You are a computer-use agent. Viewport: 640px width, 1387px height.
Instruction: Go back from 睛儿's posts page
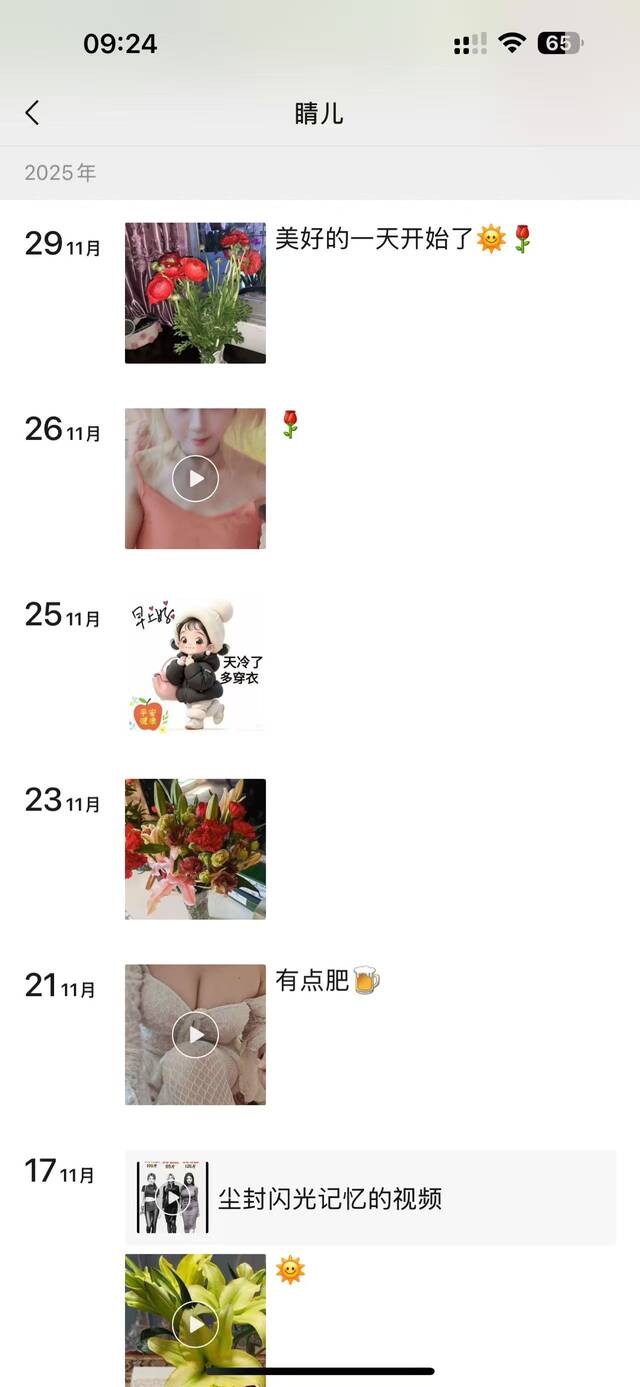click(x=33, y=113)
